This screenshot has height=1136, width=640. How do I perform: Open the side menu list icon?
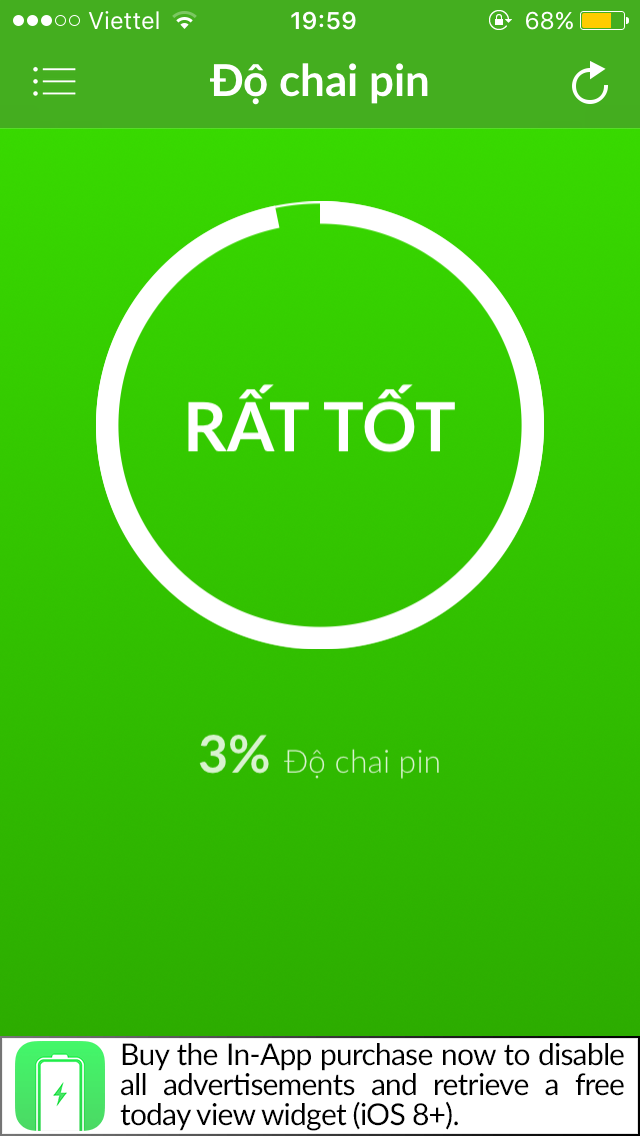(x=54, y=82)
